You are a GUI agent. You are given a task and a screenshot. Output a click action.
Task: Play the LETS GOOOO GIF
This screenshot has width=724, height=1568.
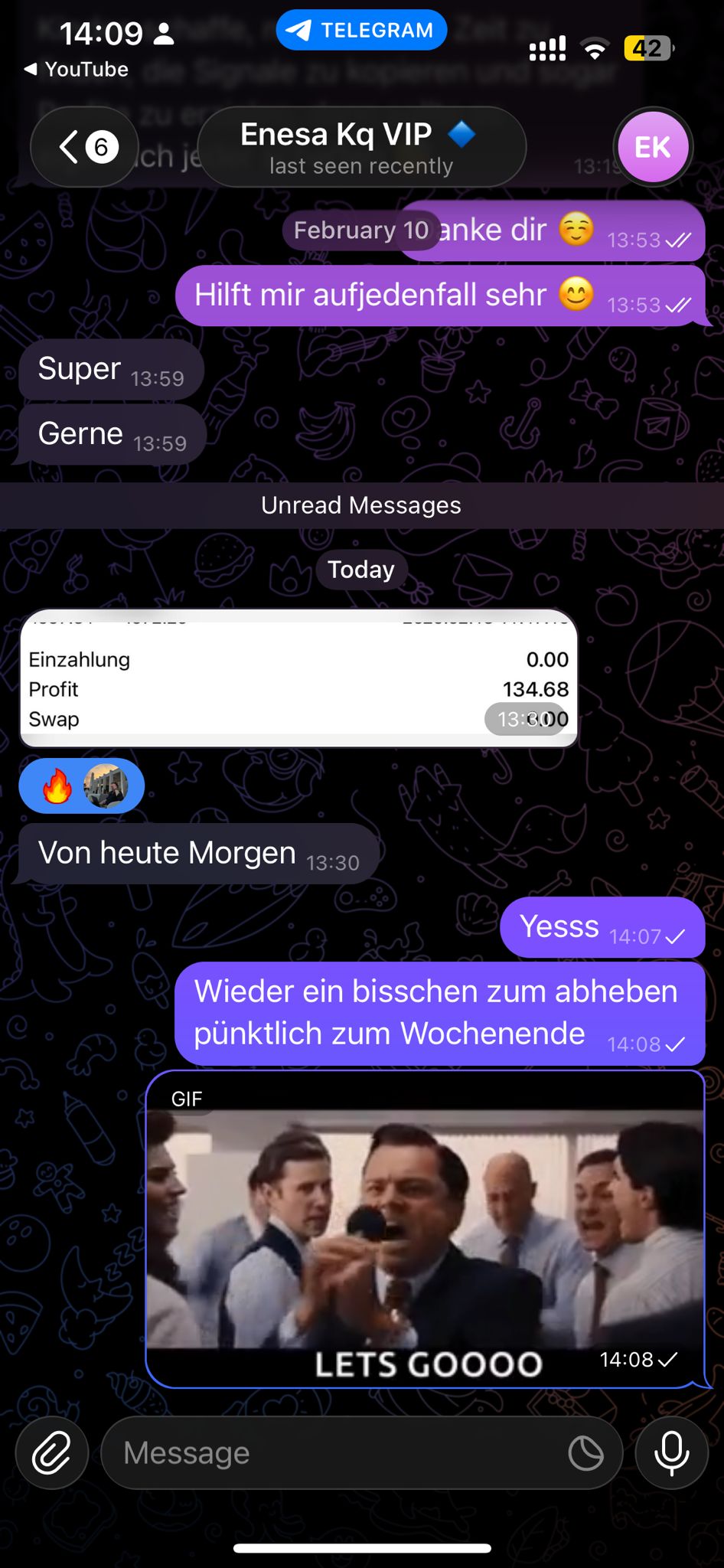(425, 1228)
